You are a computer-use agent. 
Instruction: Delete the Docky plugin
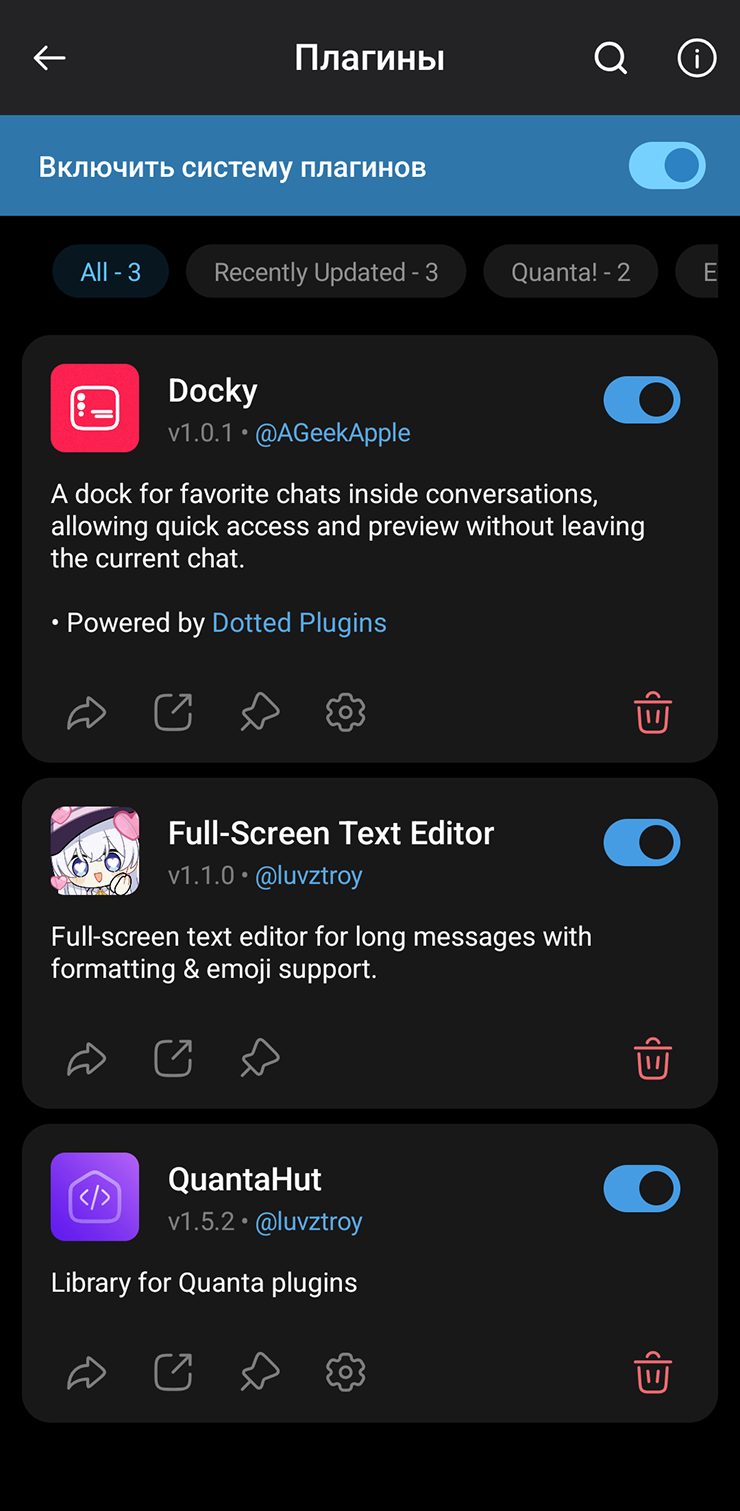tap(653, 714)
